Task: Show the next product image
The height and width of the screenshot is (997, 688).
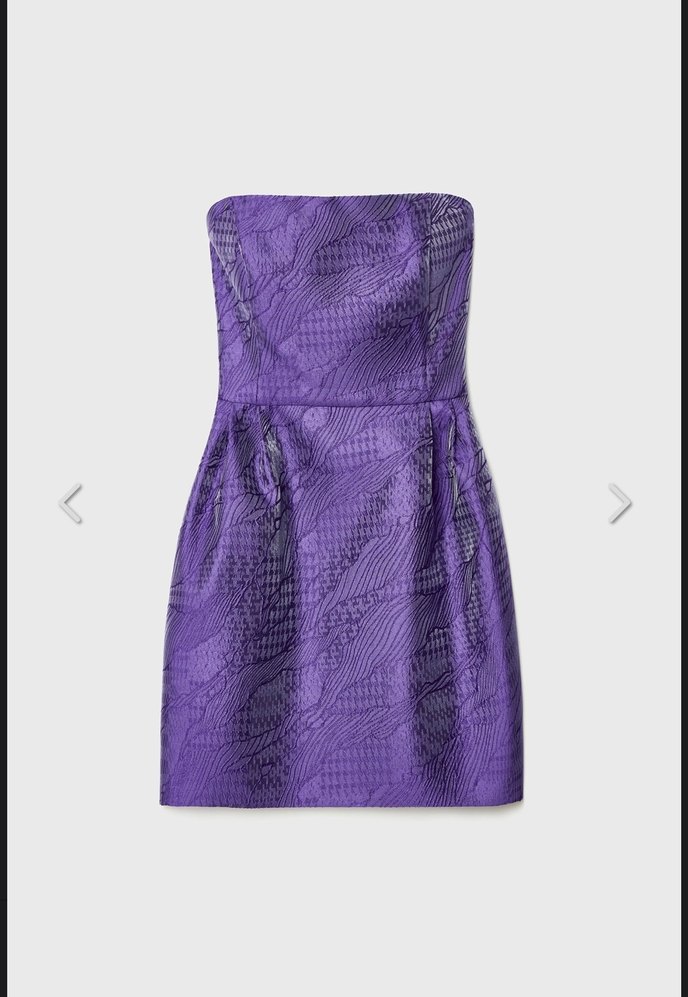Action: pos(620,503)
